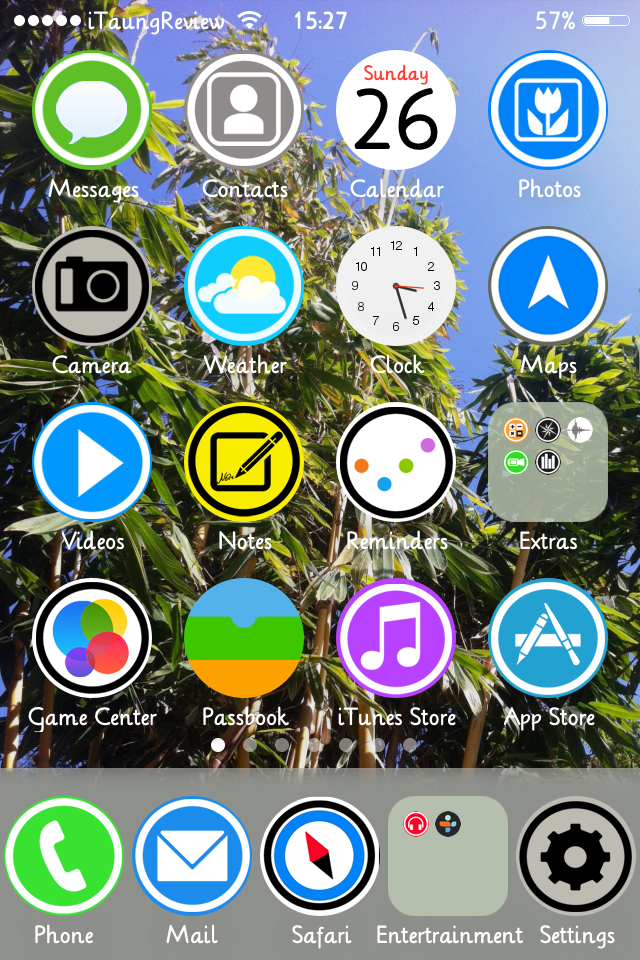Check the Weather app
Viewport: 640px width, 960px height.
click(244, 286)
